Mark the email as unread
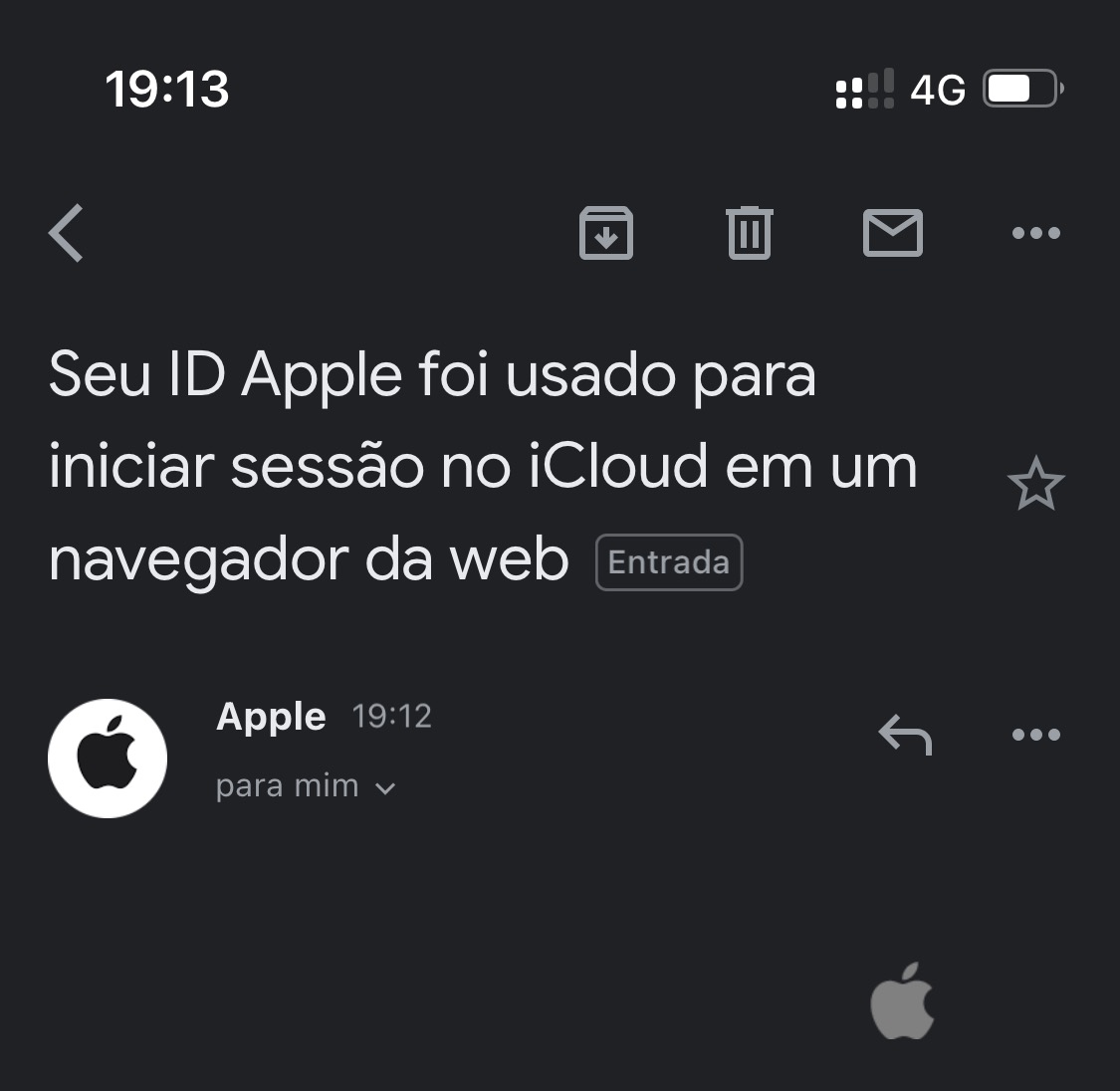Viewport: 1120px width, 1091px height. 893,233
